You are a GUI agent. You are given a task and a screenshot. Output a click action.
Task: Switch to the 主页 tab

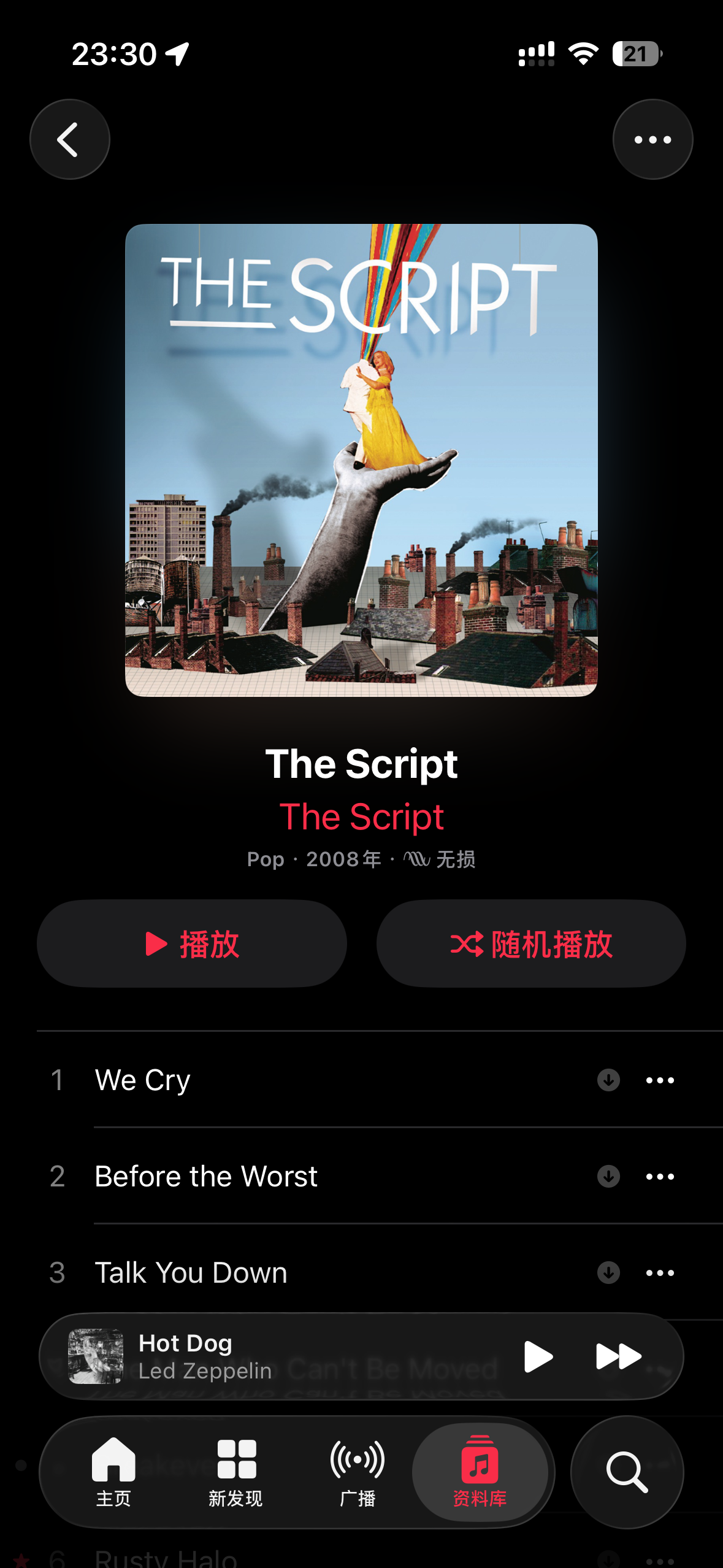pos(113,1472)
